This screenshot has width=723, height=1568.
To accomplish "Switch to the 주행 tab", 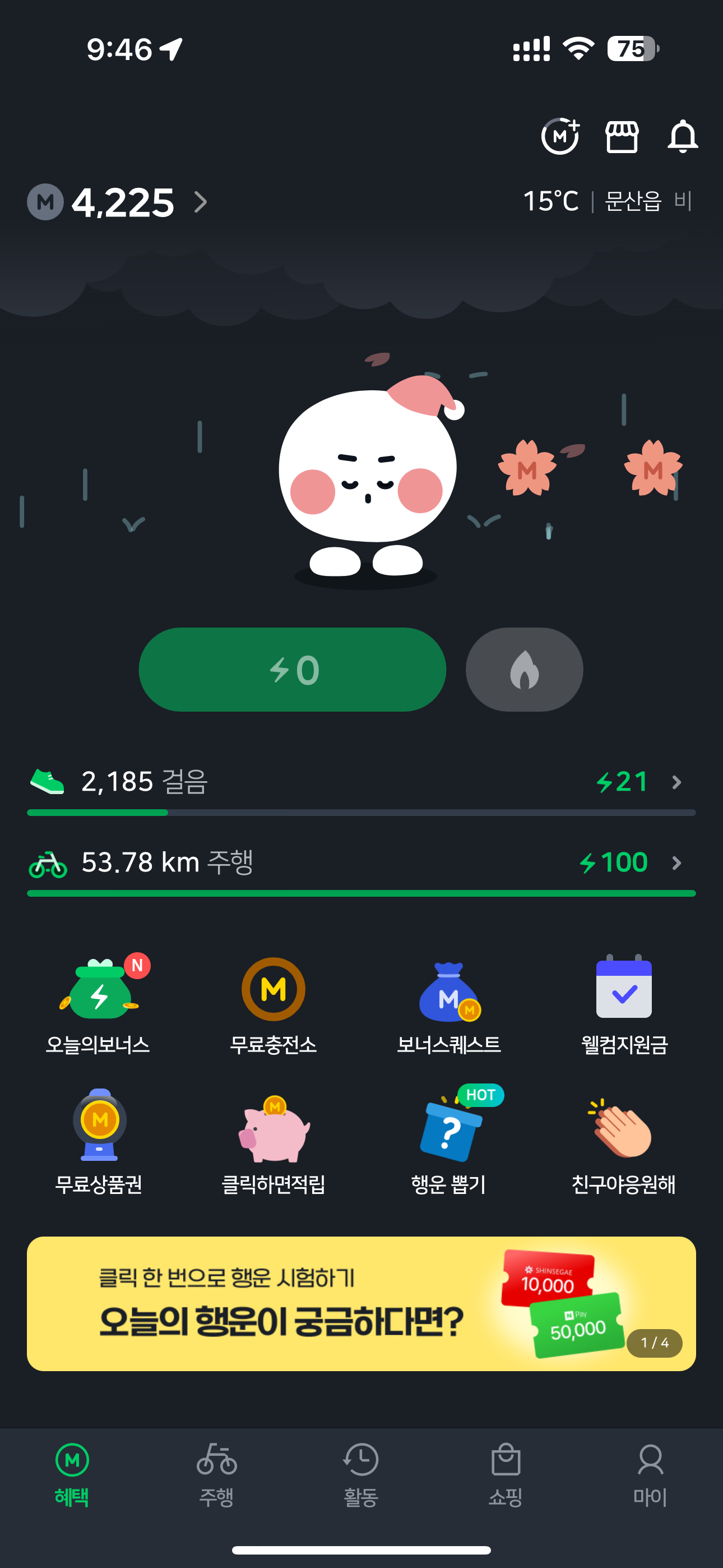I will coord(217,1474).
